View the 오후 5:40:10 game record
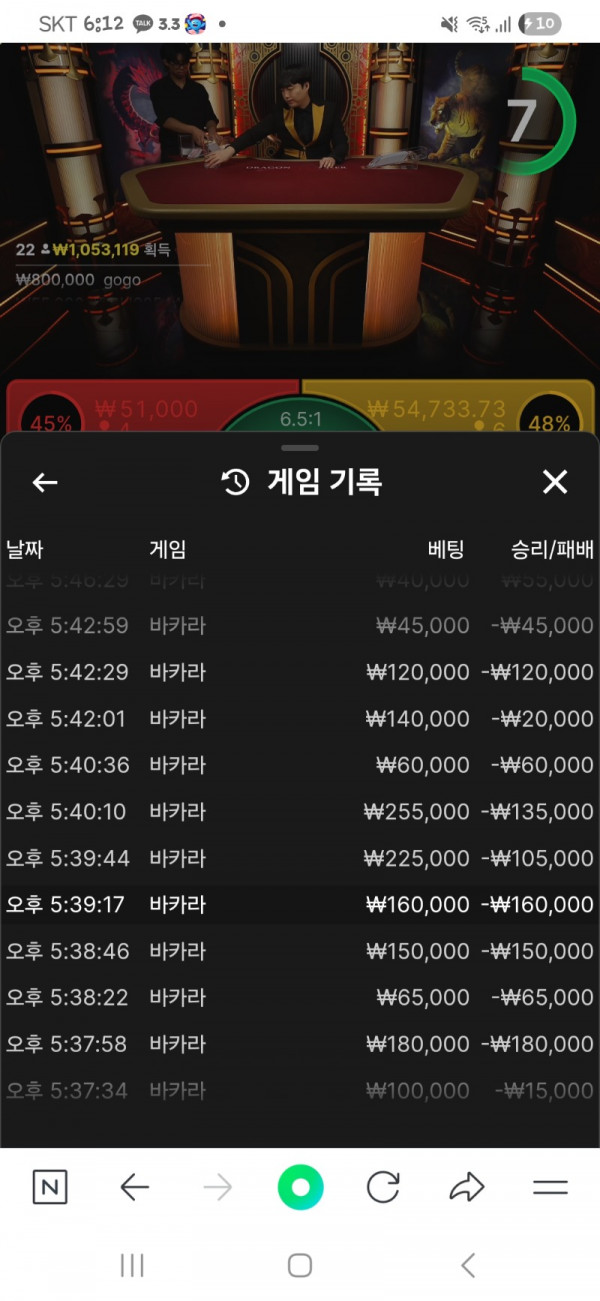The image size is (600, 1301). (x=300, y=812)
